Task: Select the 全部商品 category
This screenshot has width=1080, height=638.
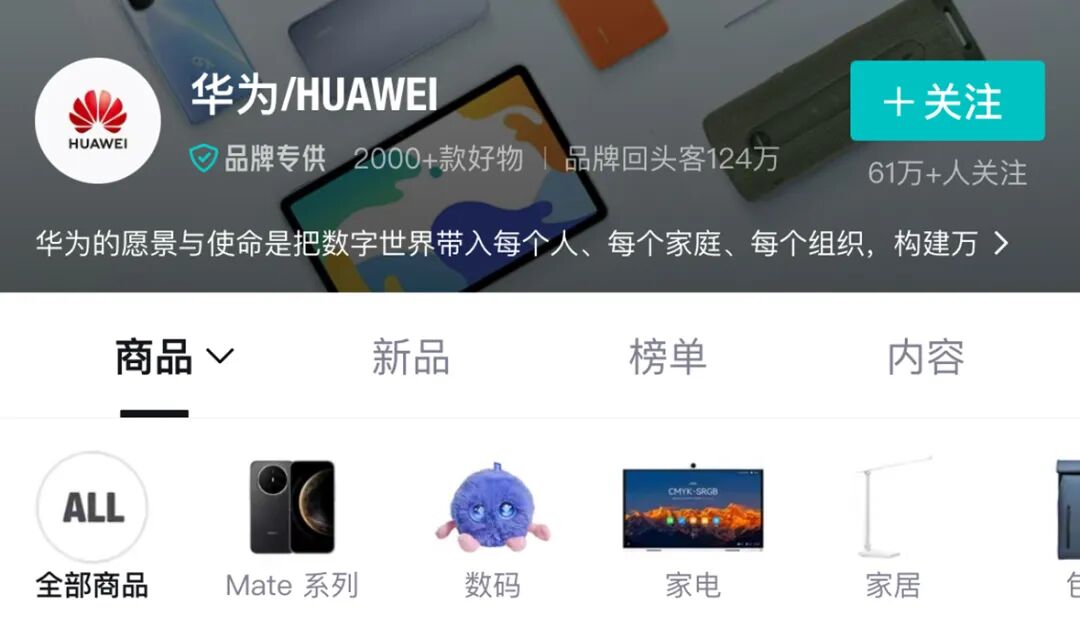Action: click(x=92, y=525)
